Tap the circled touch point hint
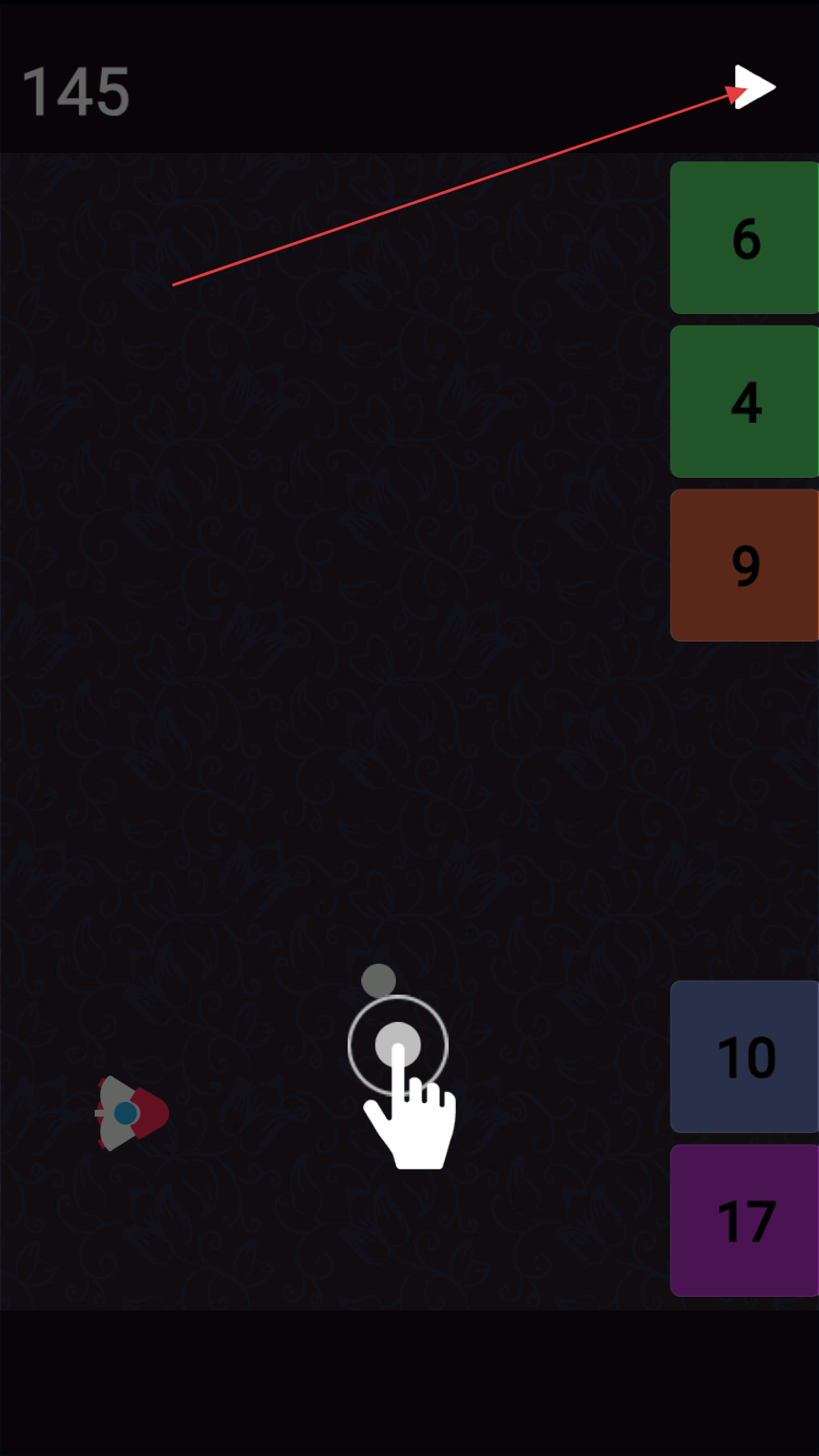 pos(398,1046)
